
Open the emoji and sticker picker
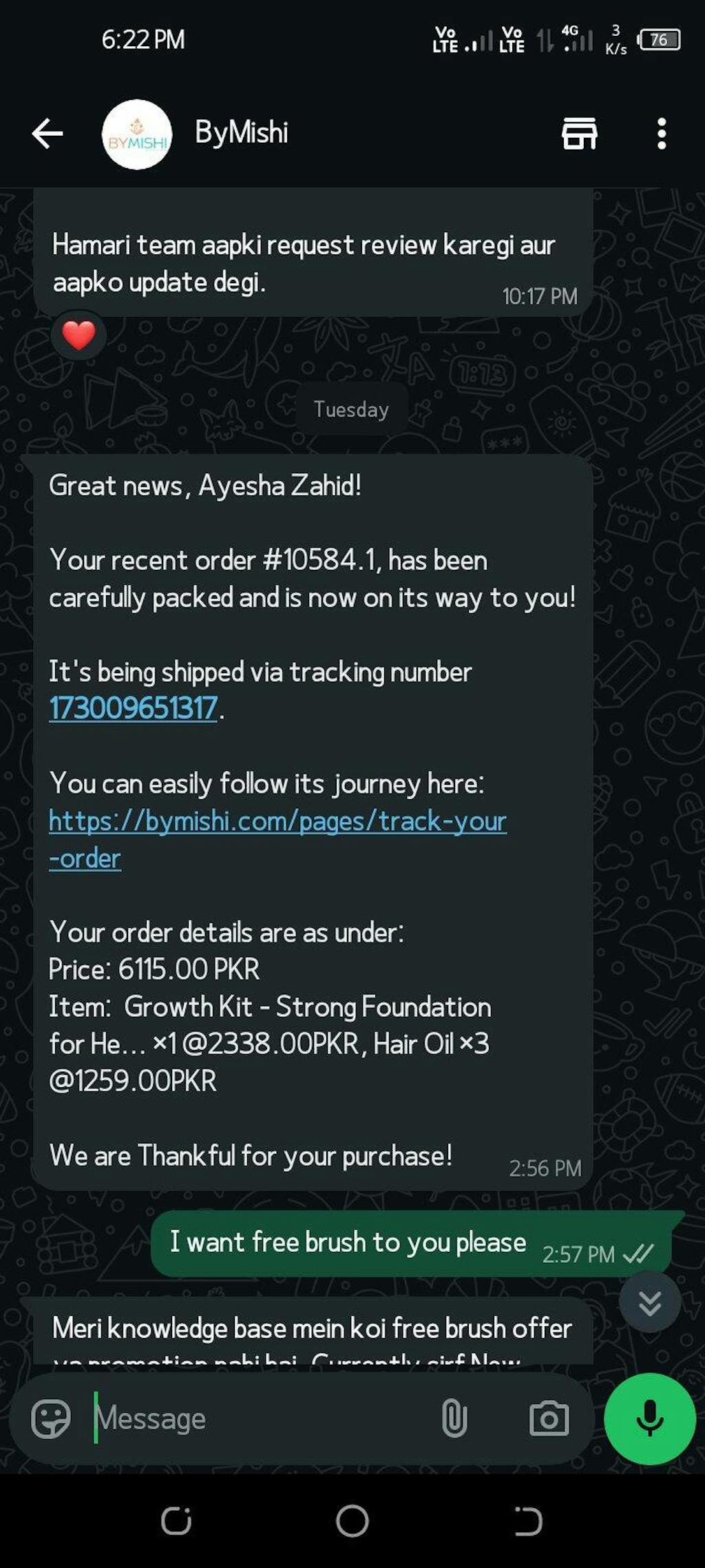[51, 1419]
